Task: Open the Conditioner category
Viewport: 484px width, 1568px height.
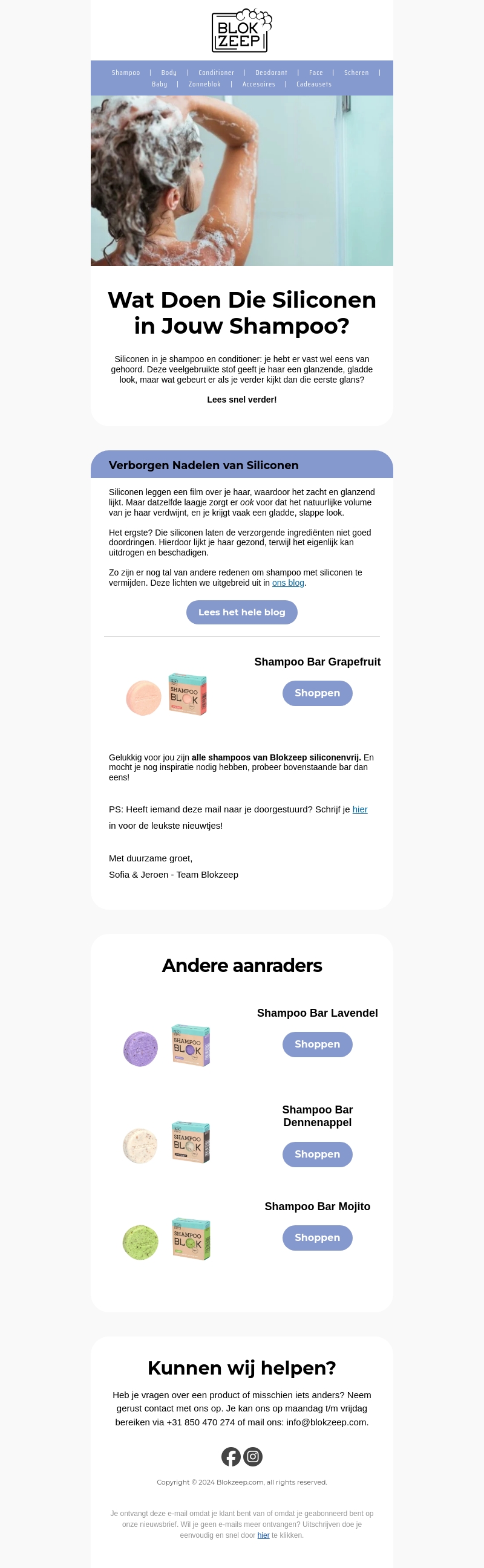Action: tap(216, 73)
